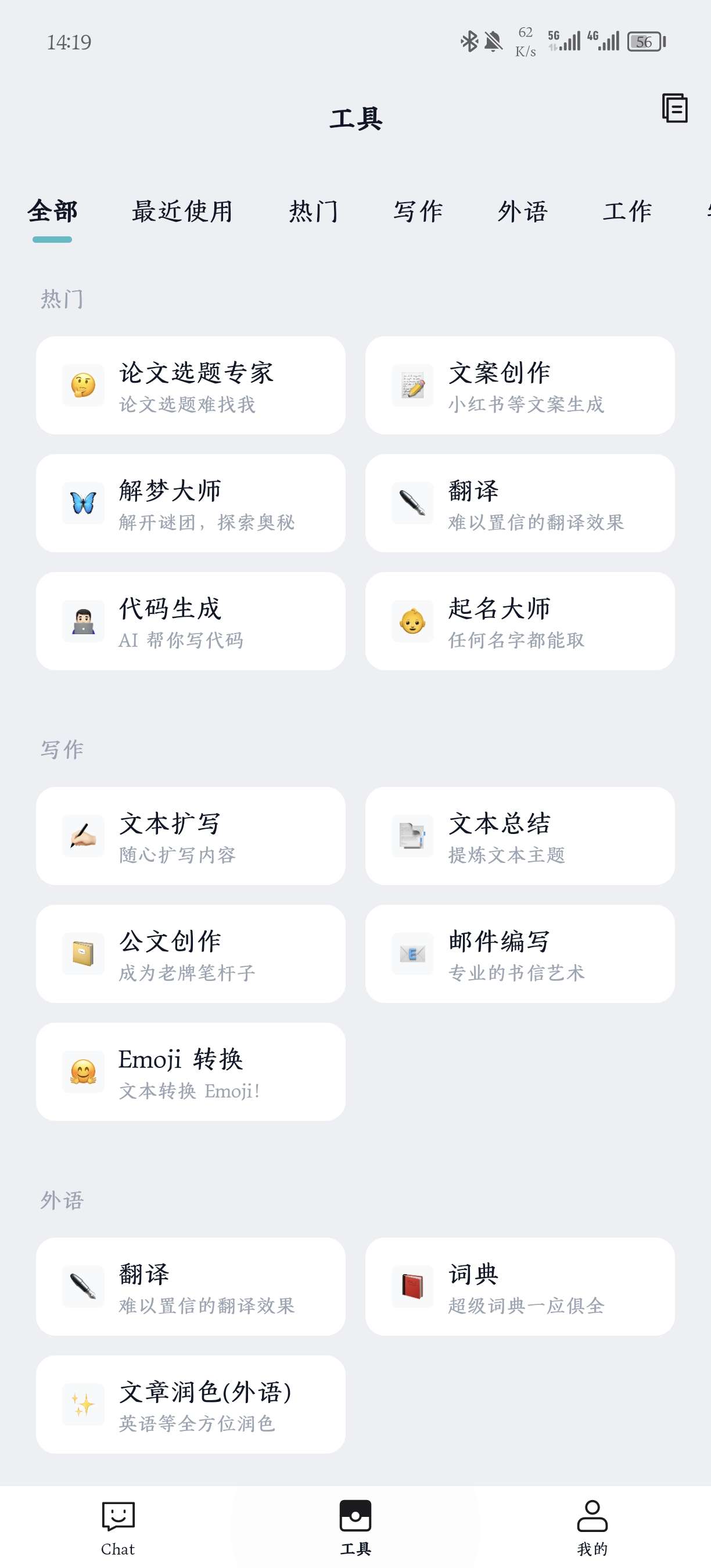711x1568 pixels.
Task: Open the document list icon at top right
Action: point(674,109)
